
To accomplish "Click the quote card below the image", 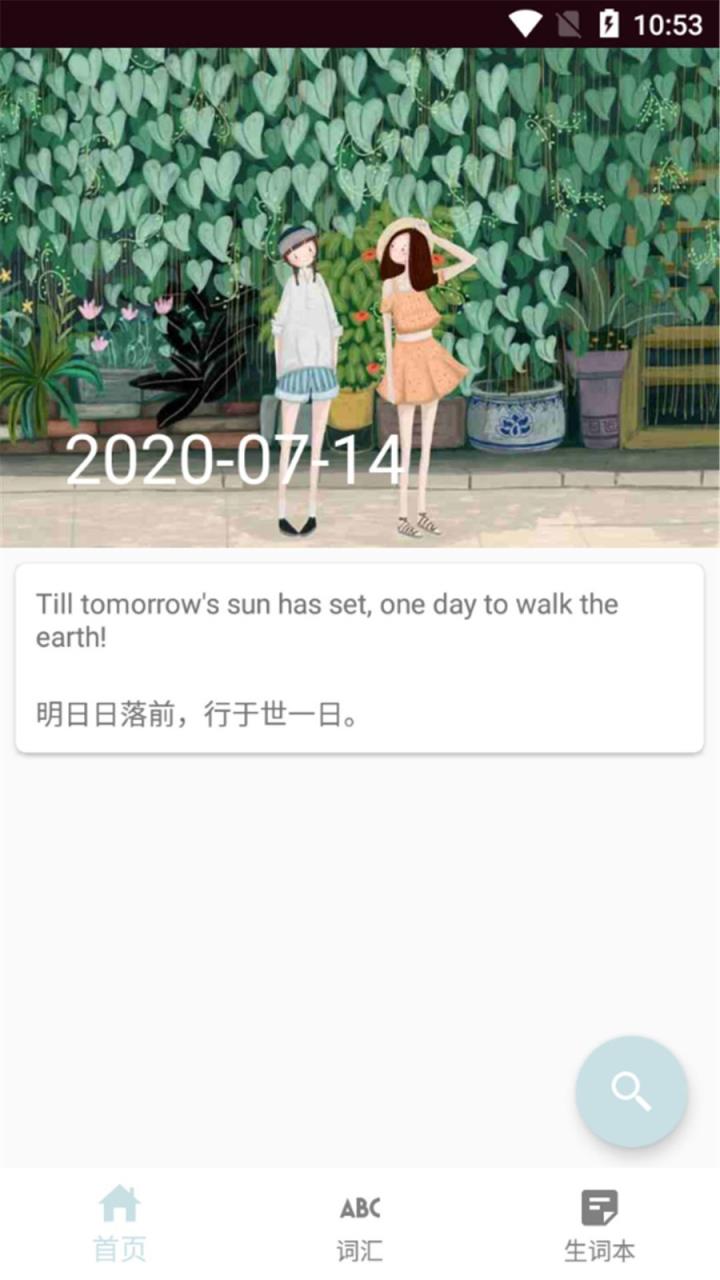I will (x=360, y=655).
